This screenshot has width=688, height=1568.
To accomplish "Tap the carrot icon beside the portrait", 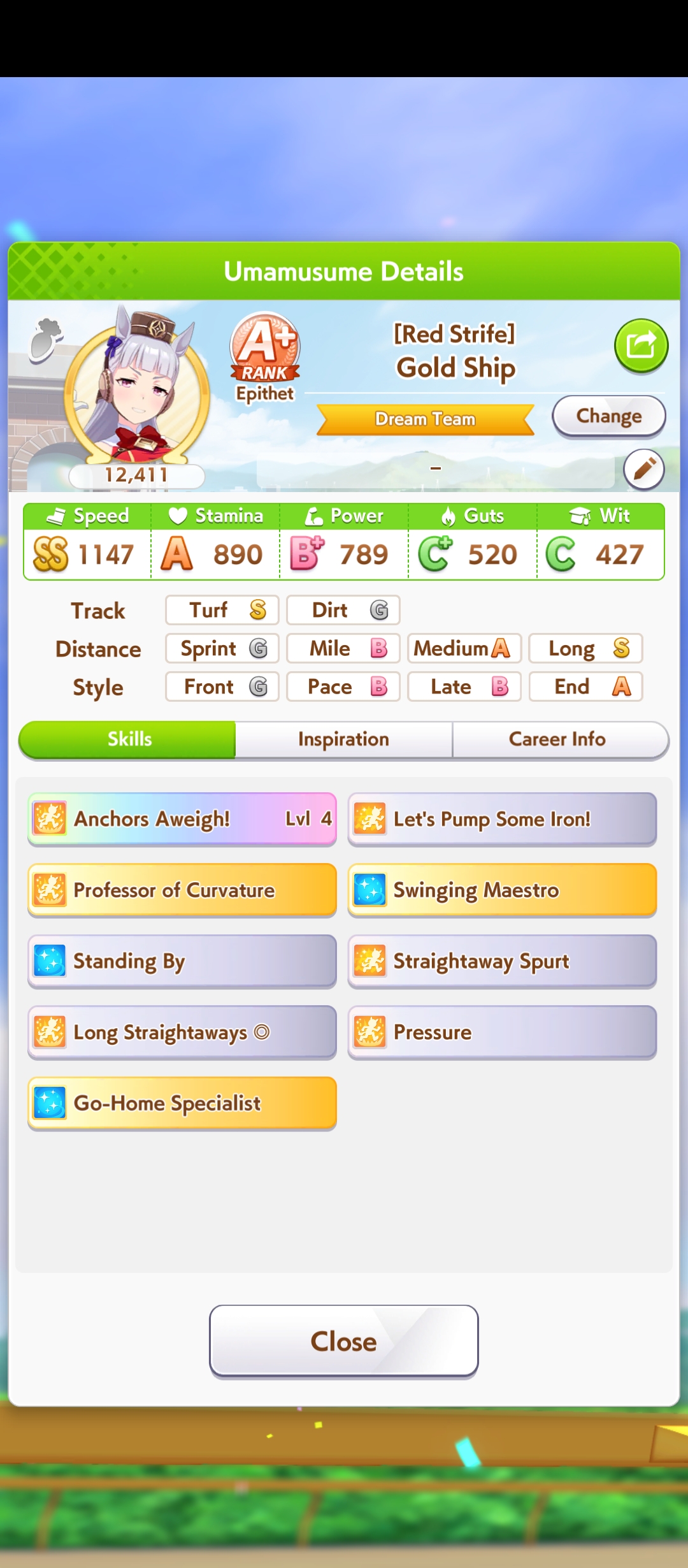I will 46,340.
